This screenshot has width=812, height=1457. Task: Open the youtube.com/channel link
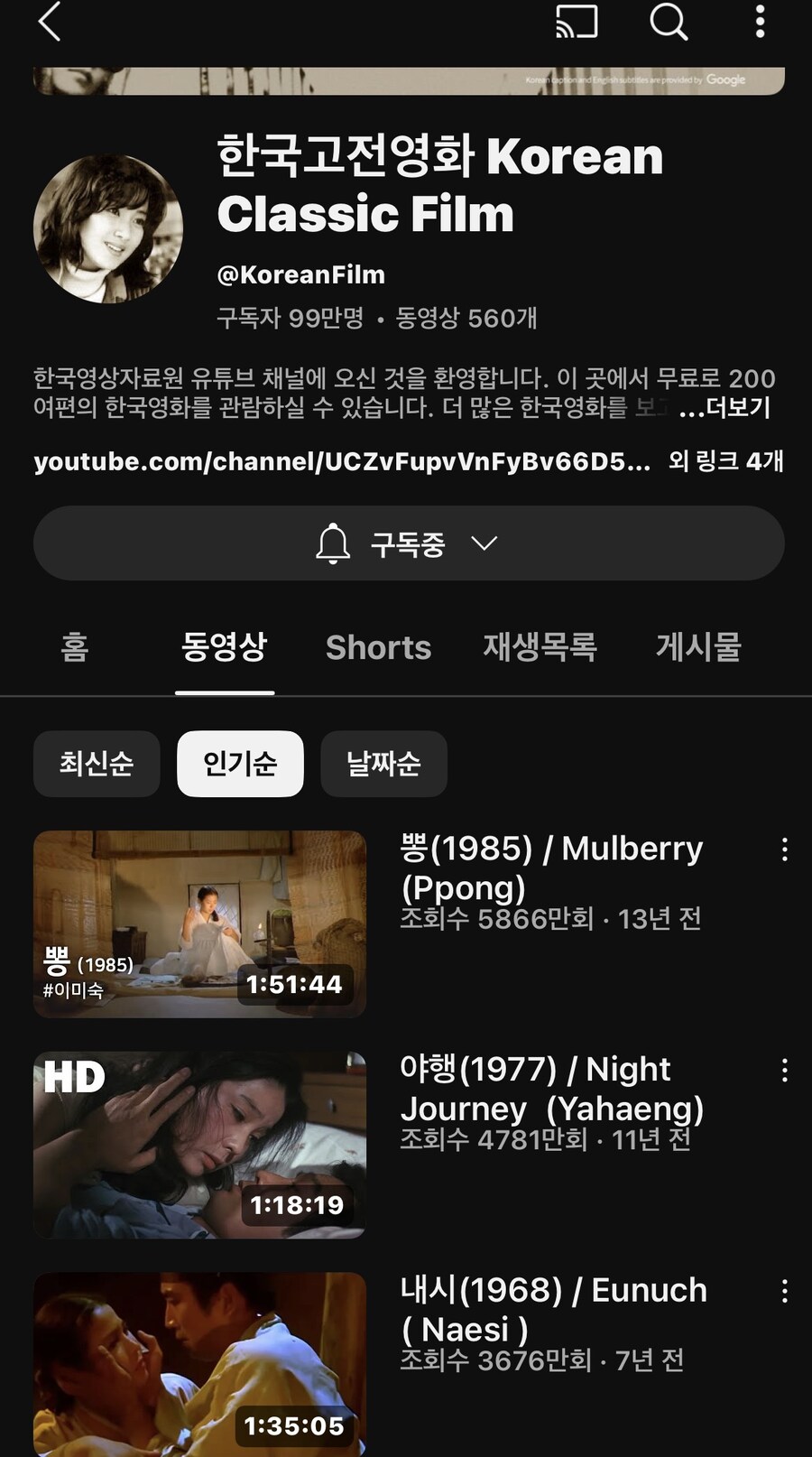(x=342, y=462)
